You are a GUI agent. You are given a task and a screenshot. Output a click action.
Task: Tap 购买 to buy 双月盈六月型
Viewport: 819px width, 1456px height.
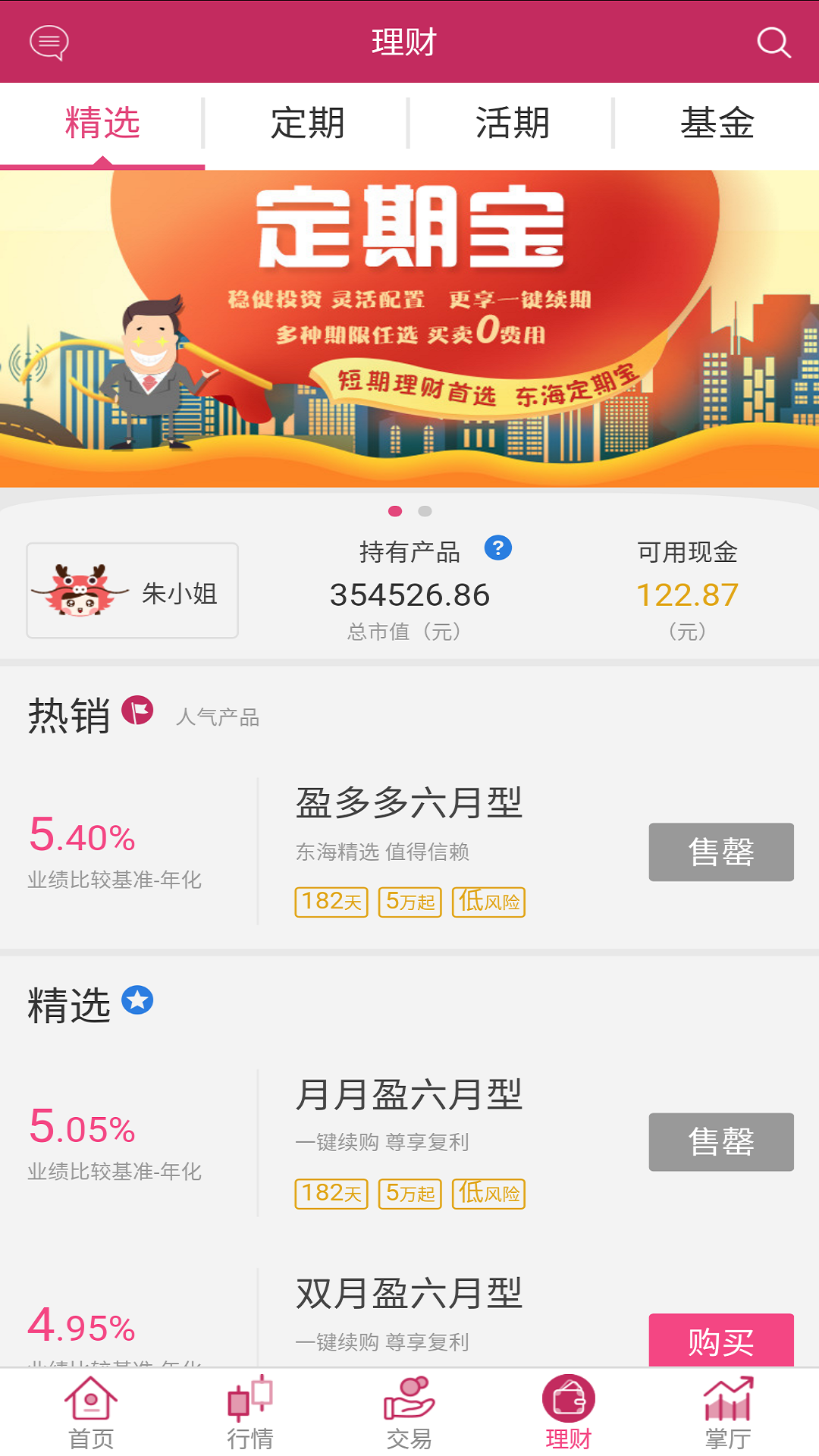pyautogui.click(x=720, y=1342)
